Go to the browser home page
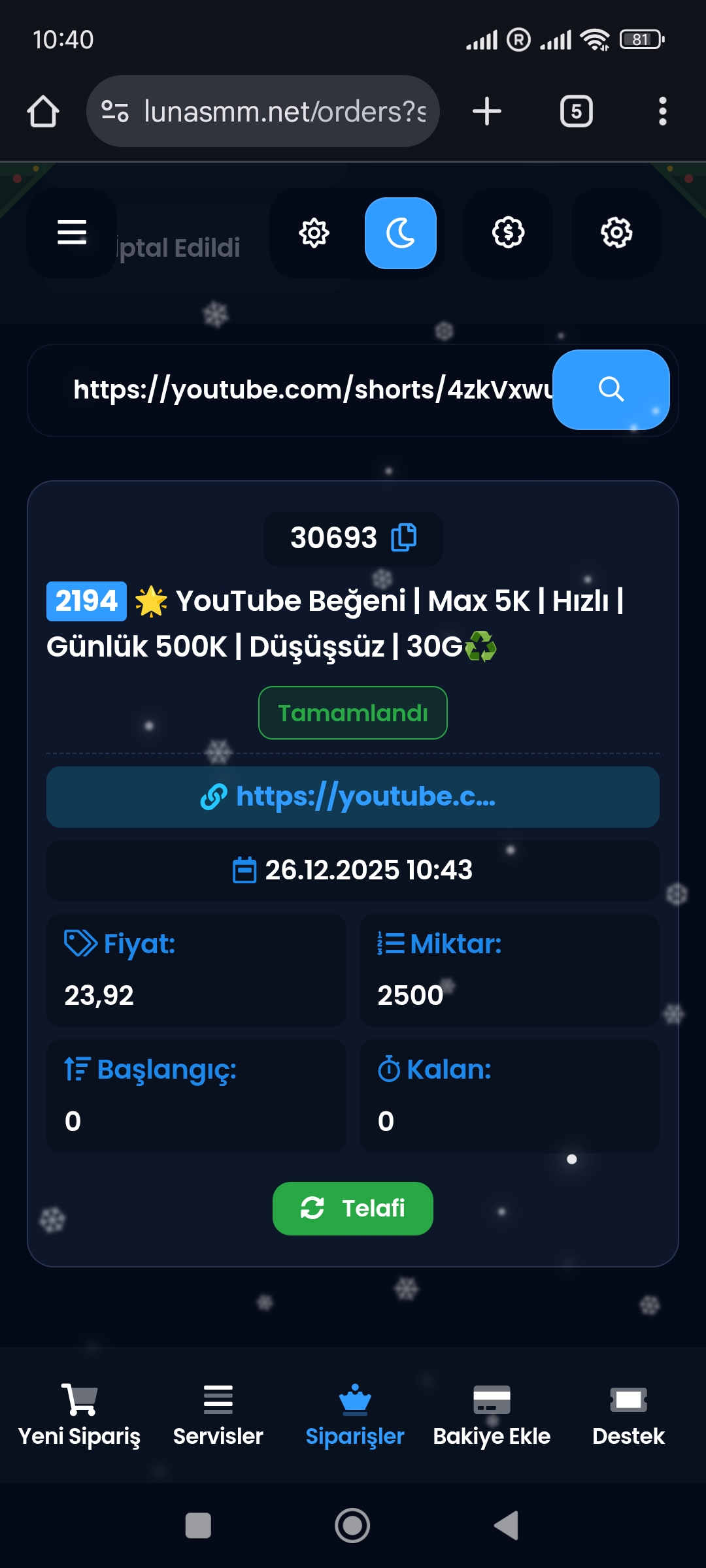The image size is (706, 1568). coord(43,111)
